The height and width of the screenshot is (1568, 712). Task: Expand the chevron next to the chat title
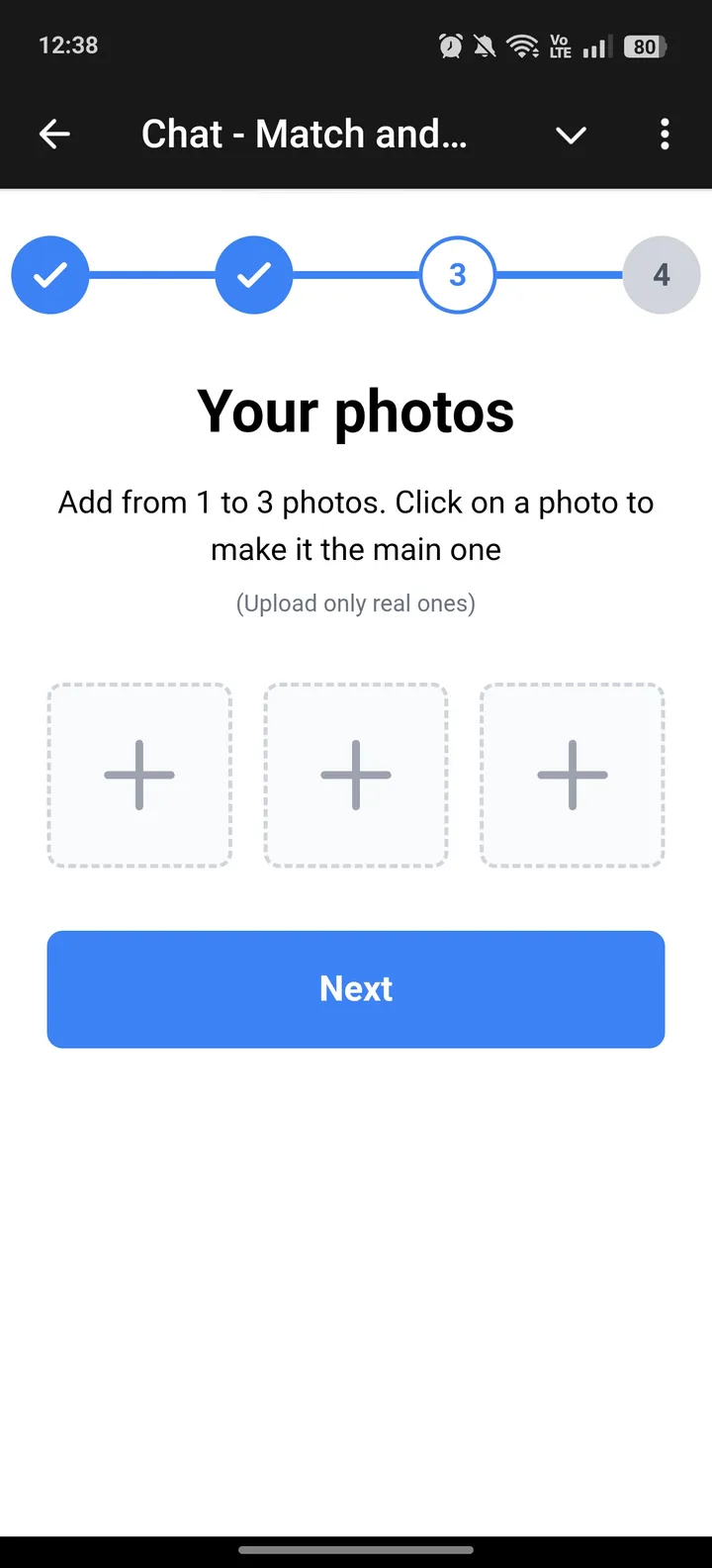(571, 134)
